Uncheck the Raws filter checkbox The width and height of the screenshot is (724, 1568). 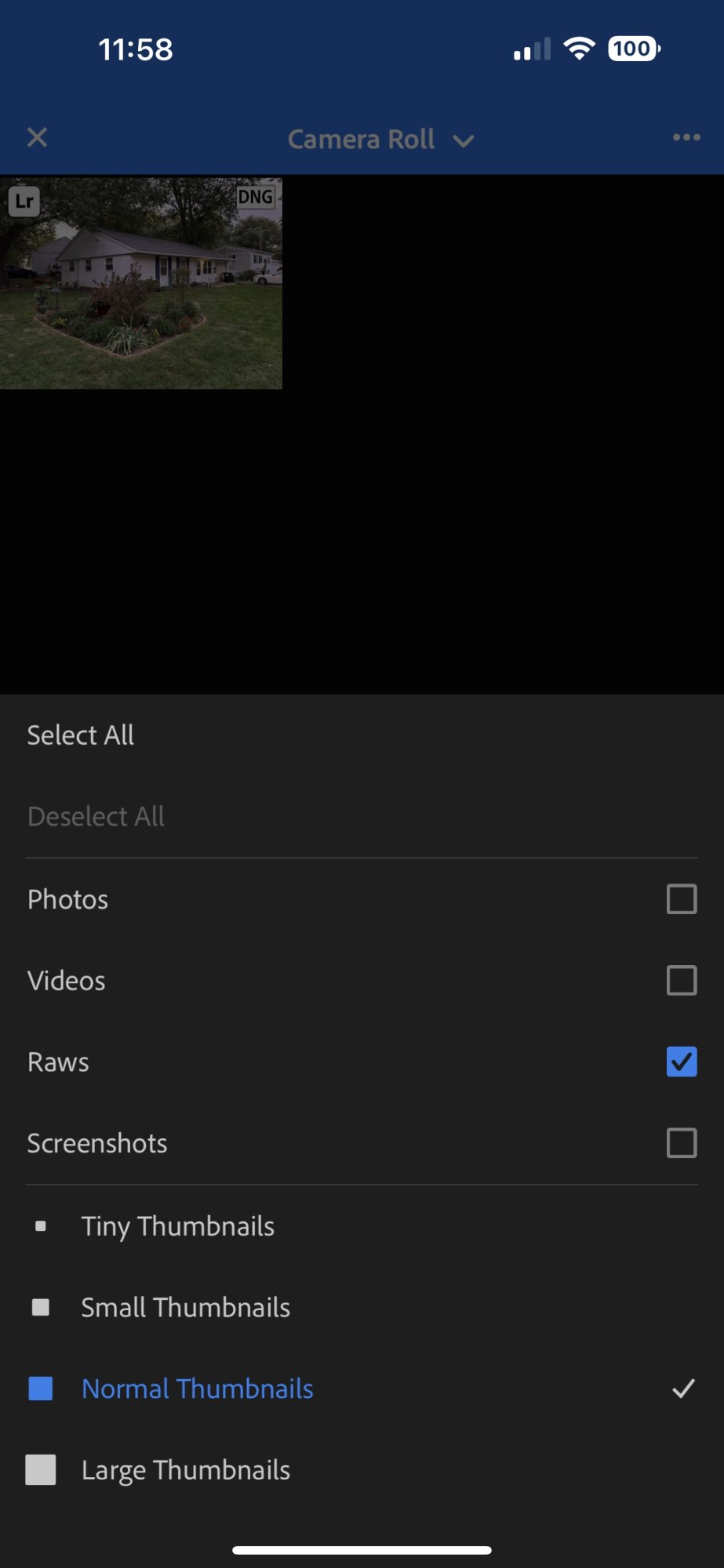pos(681,1062)
